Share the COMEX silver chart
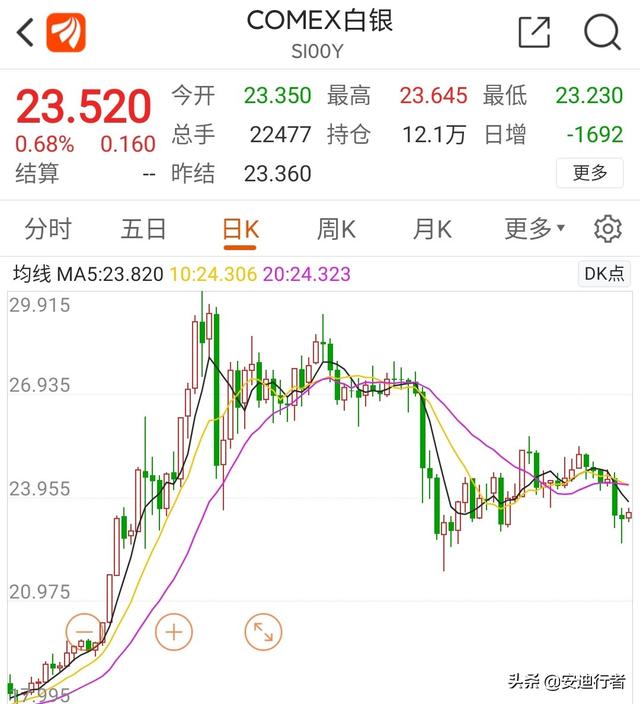 (x=534, y=32)
